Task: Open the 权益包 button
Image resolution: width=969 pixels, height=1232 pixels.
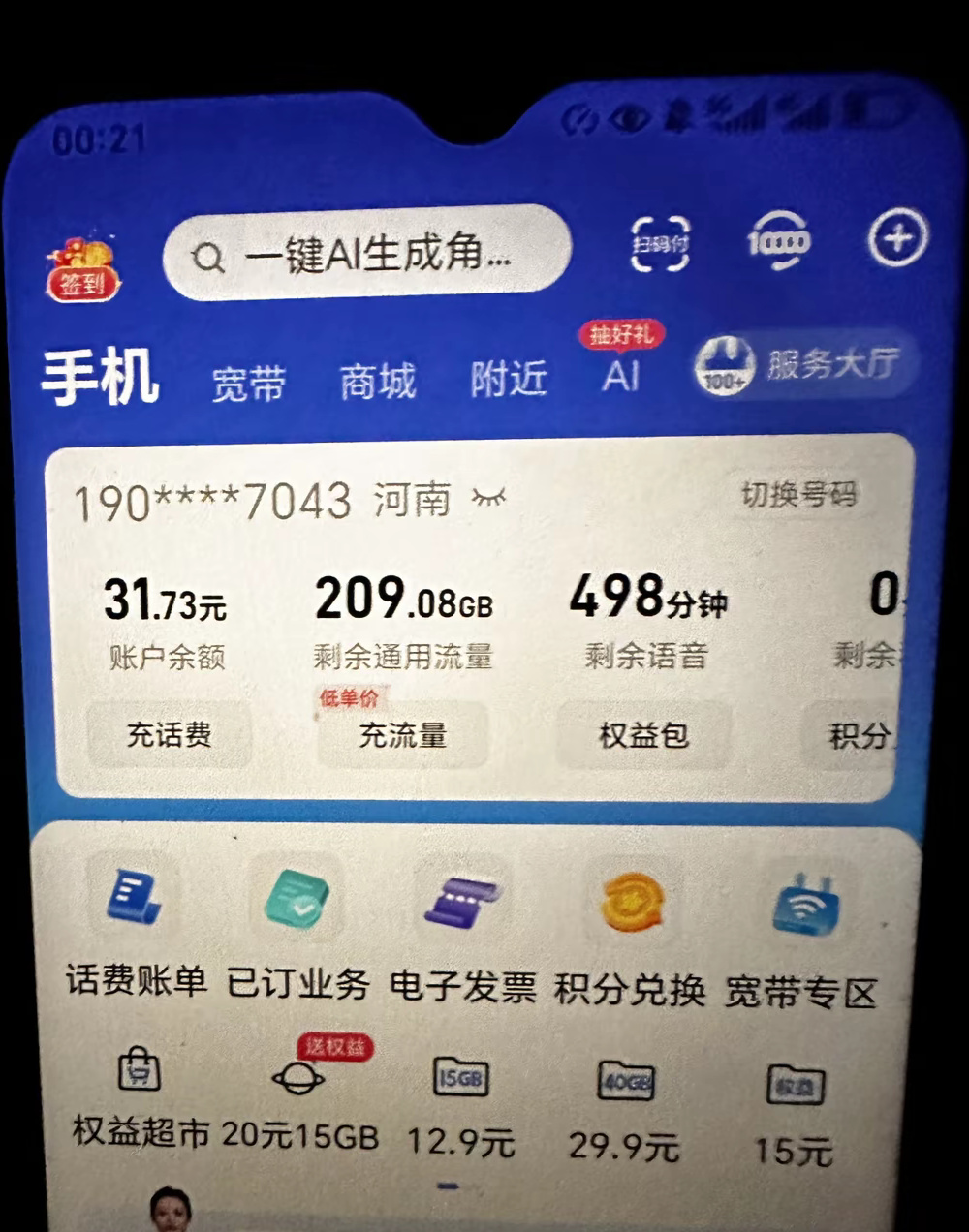Action: [x=643, y=735]
